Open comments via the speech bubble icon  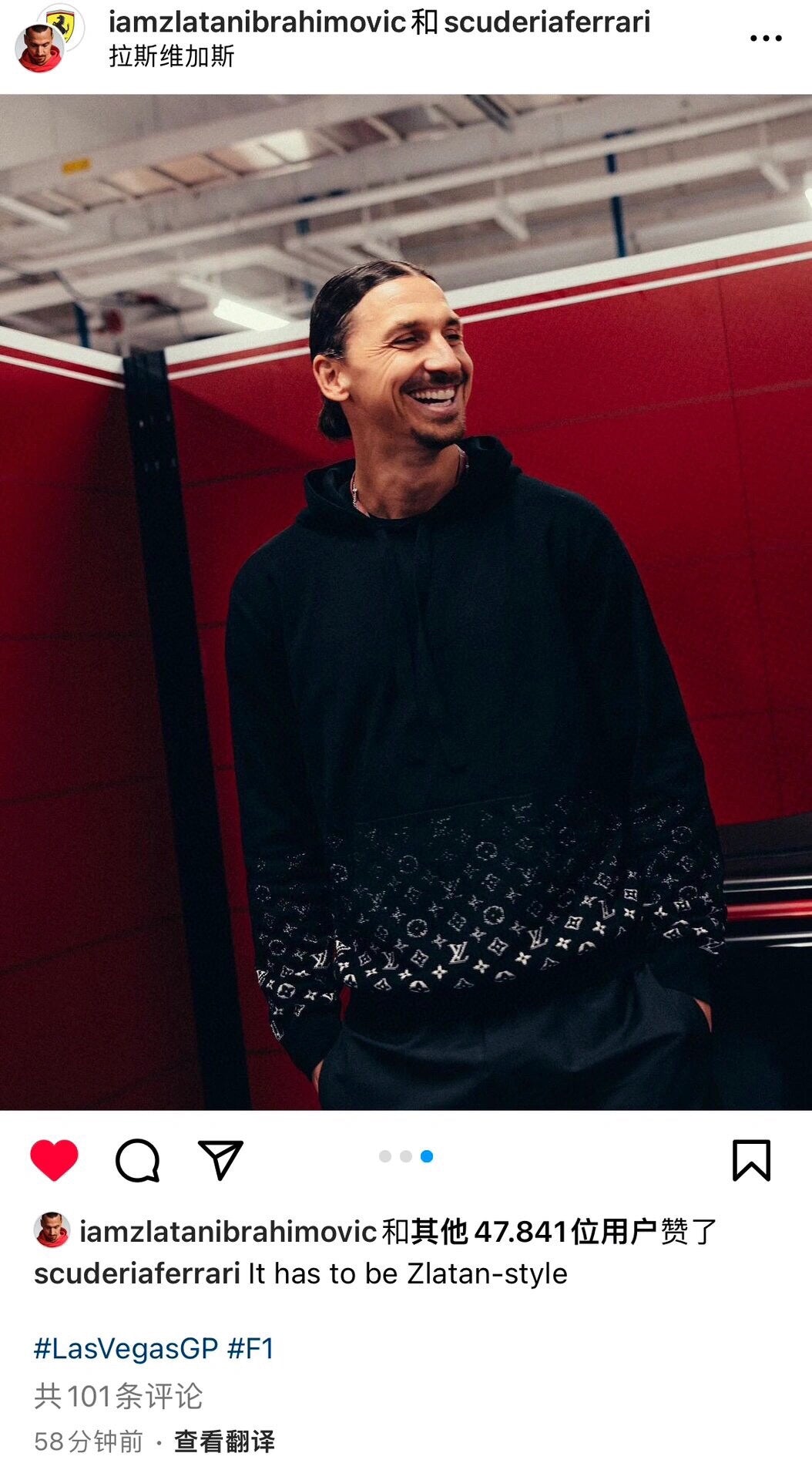tap(138, 1160)
